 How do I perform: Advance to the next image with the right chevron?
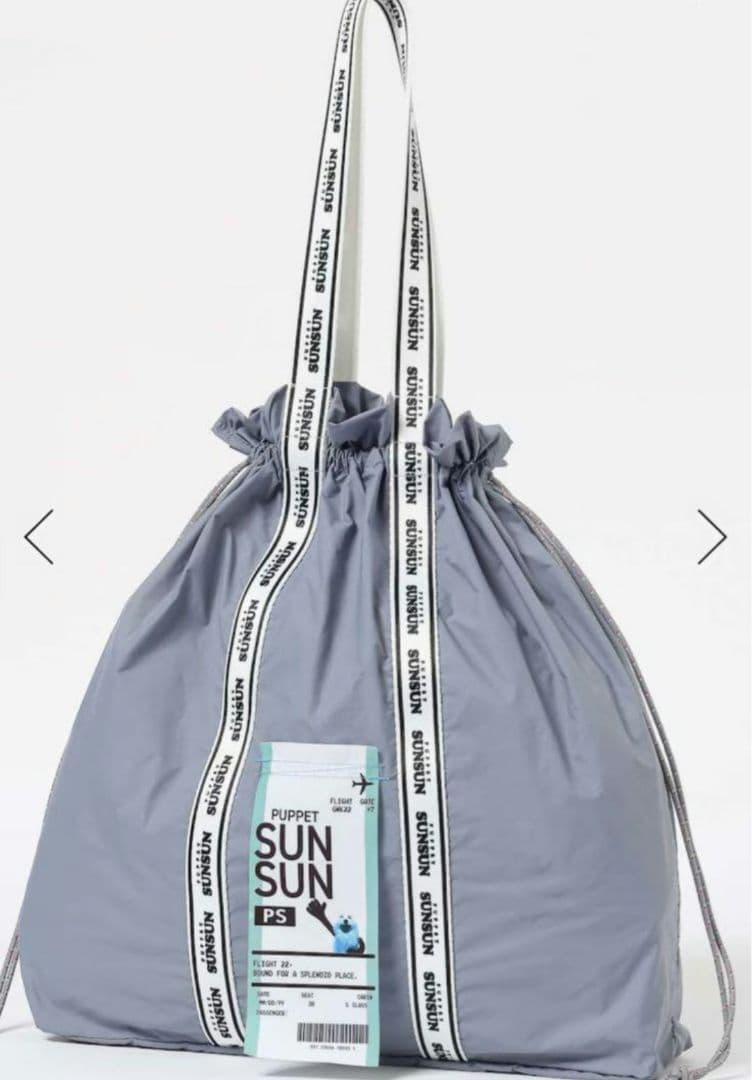coord(714,537)
